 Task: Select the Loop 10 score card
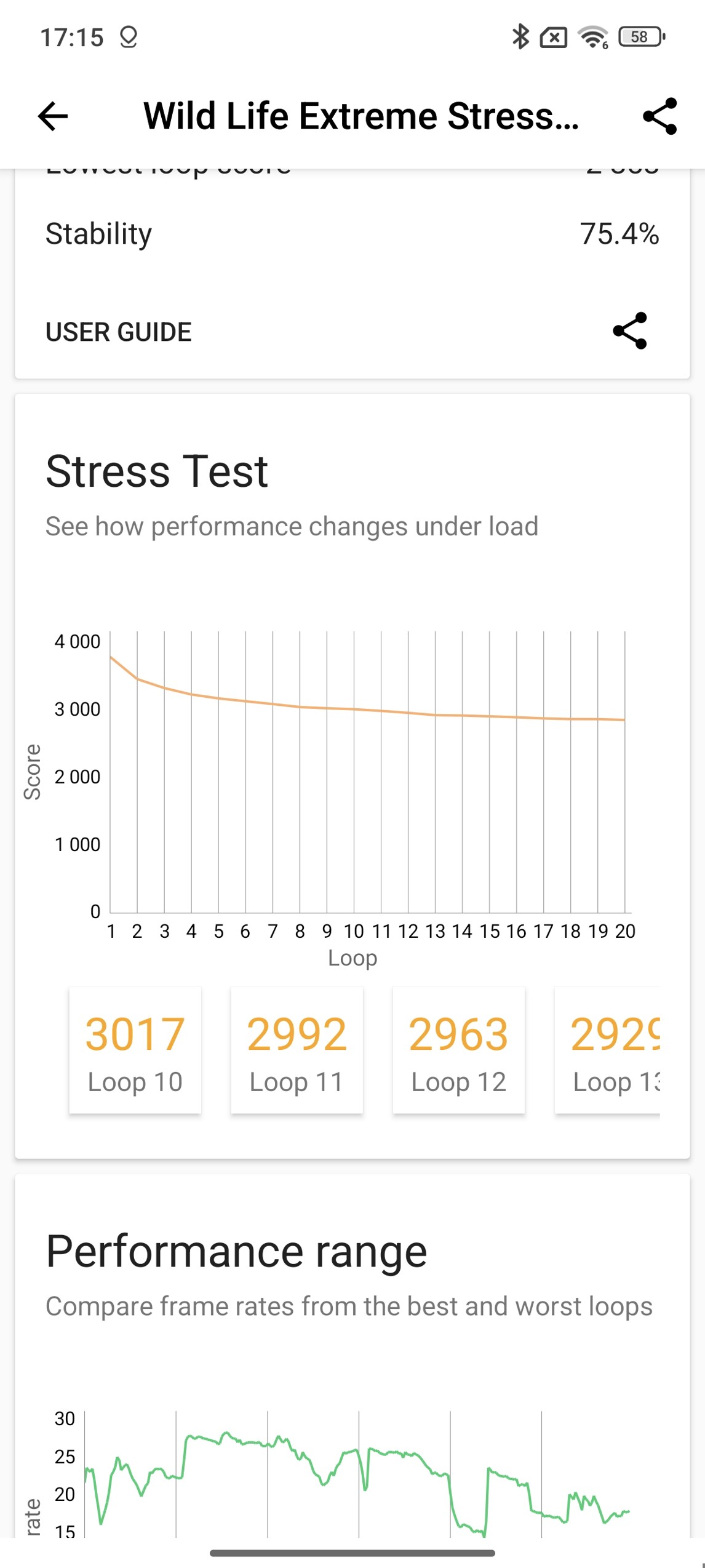pyautogui.click(x=135, y=1050)
